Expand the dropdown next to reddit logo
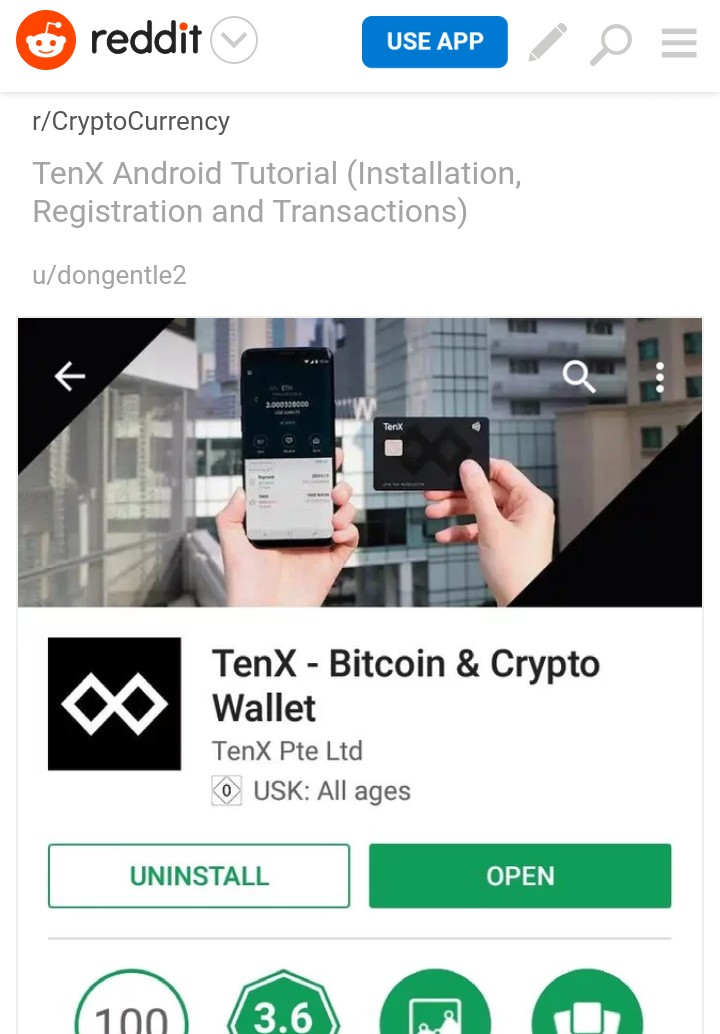Image resolution: width=720 pixels, height=1034 pixels. [235, 42]
